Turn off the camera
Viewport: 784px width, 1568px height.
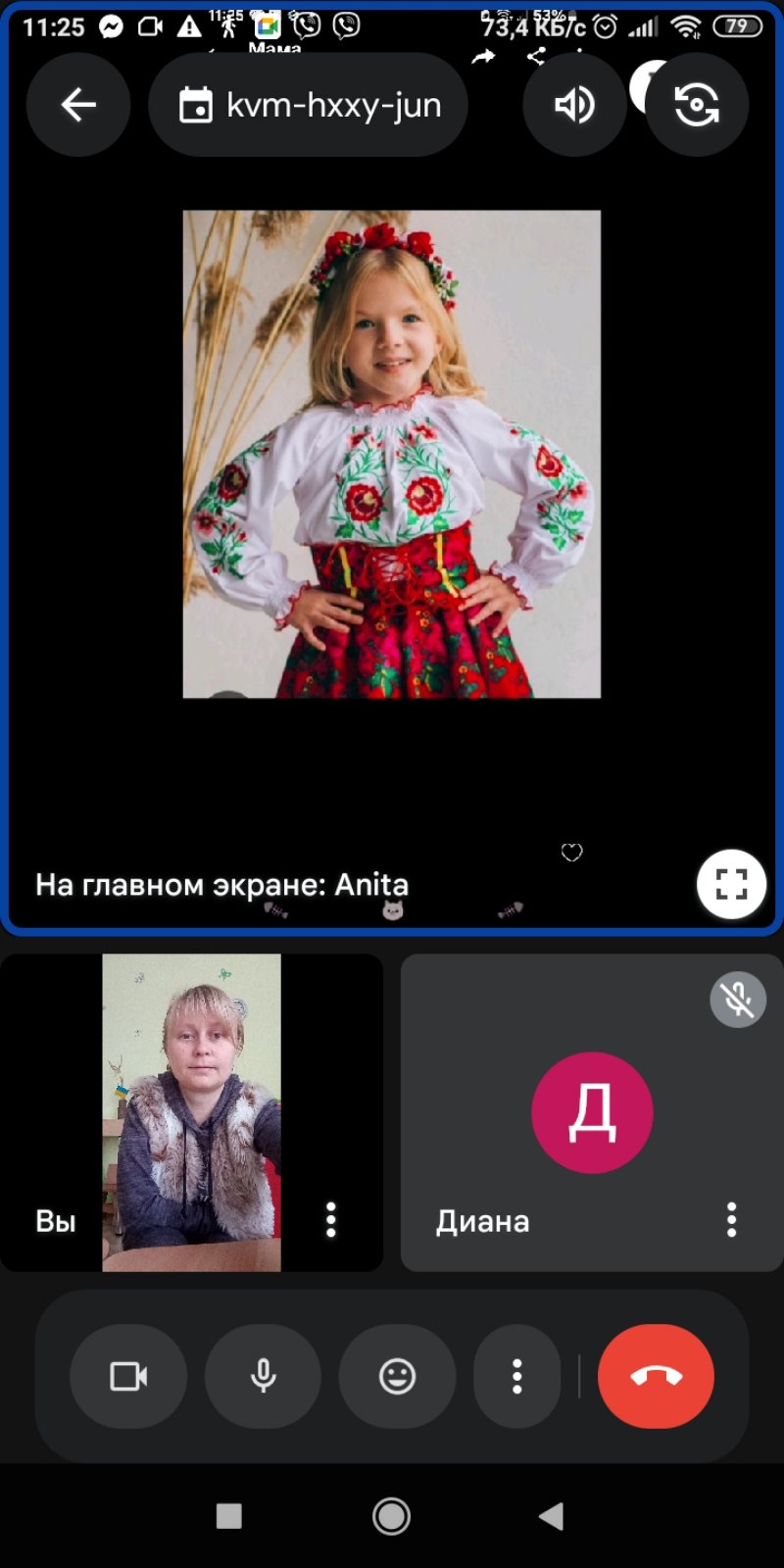(128, 1376)
